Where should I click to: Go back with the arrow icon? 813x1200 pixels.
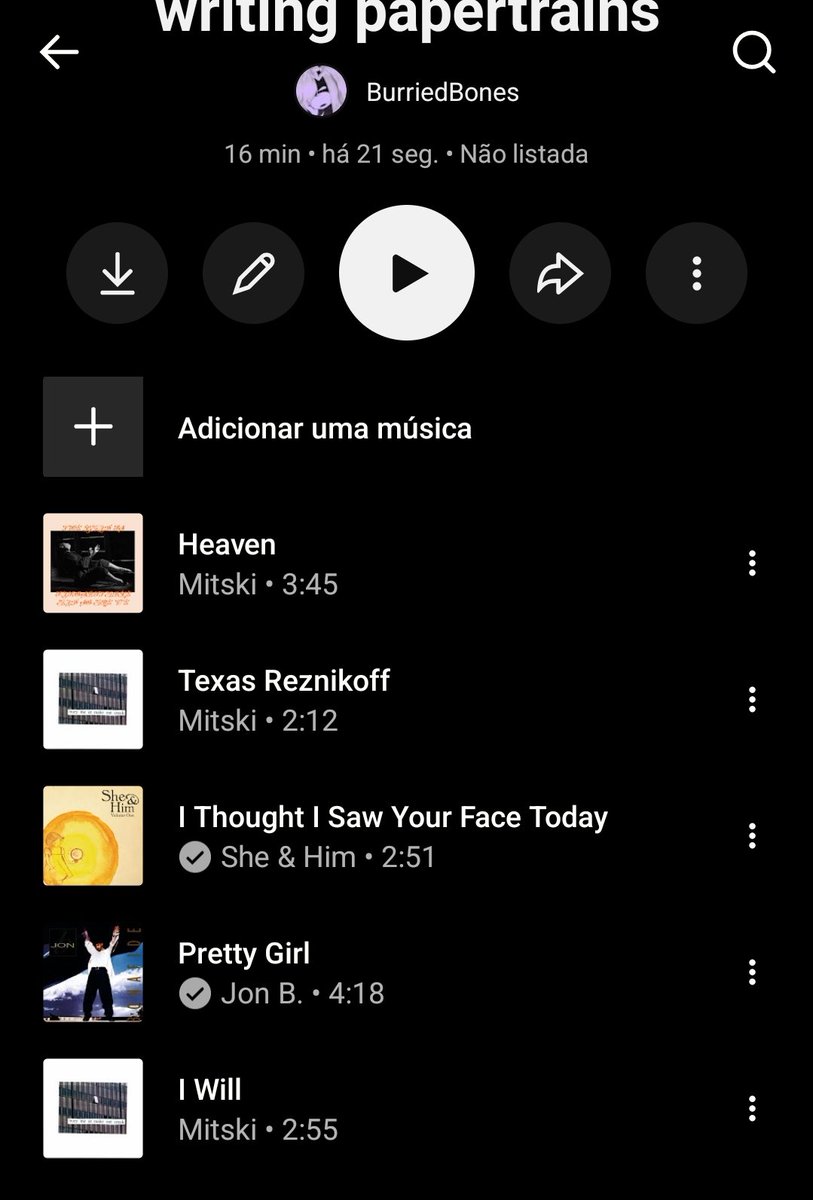[59, 53]
